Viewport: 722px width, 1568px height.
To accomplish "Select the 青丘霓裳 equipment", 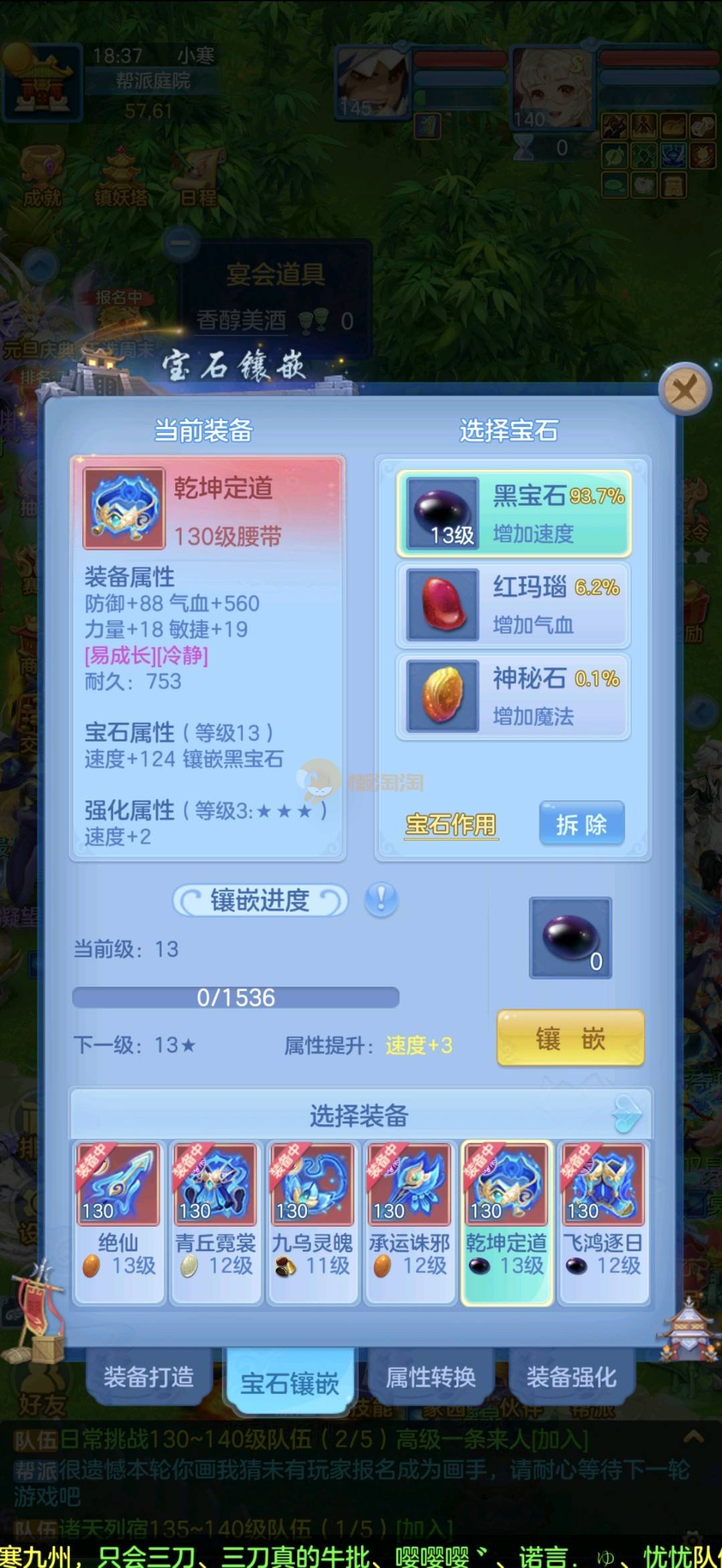I will (x=215, y=1222).
